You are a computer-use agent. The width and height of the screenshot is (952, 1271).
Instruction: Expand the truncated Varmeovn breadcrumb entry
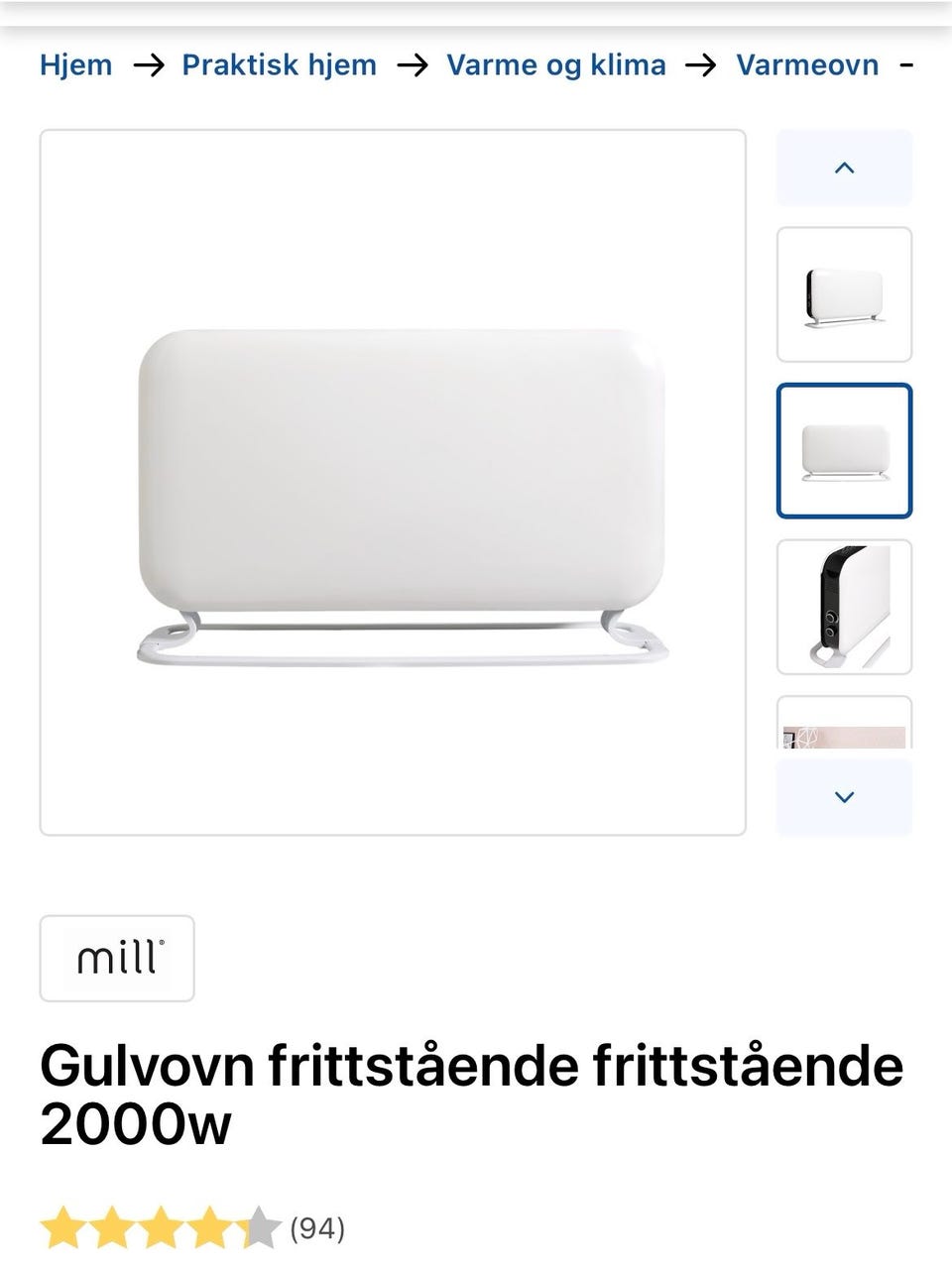click(x=906, y=65)
